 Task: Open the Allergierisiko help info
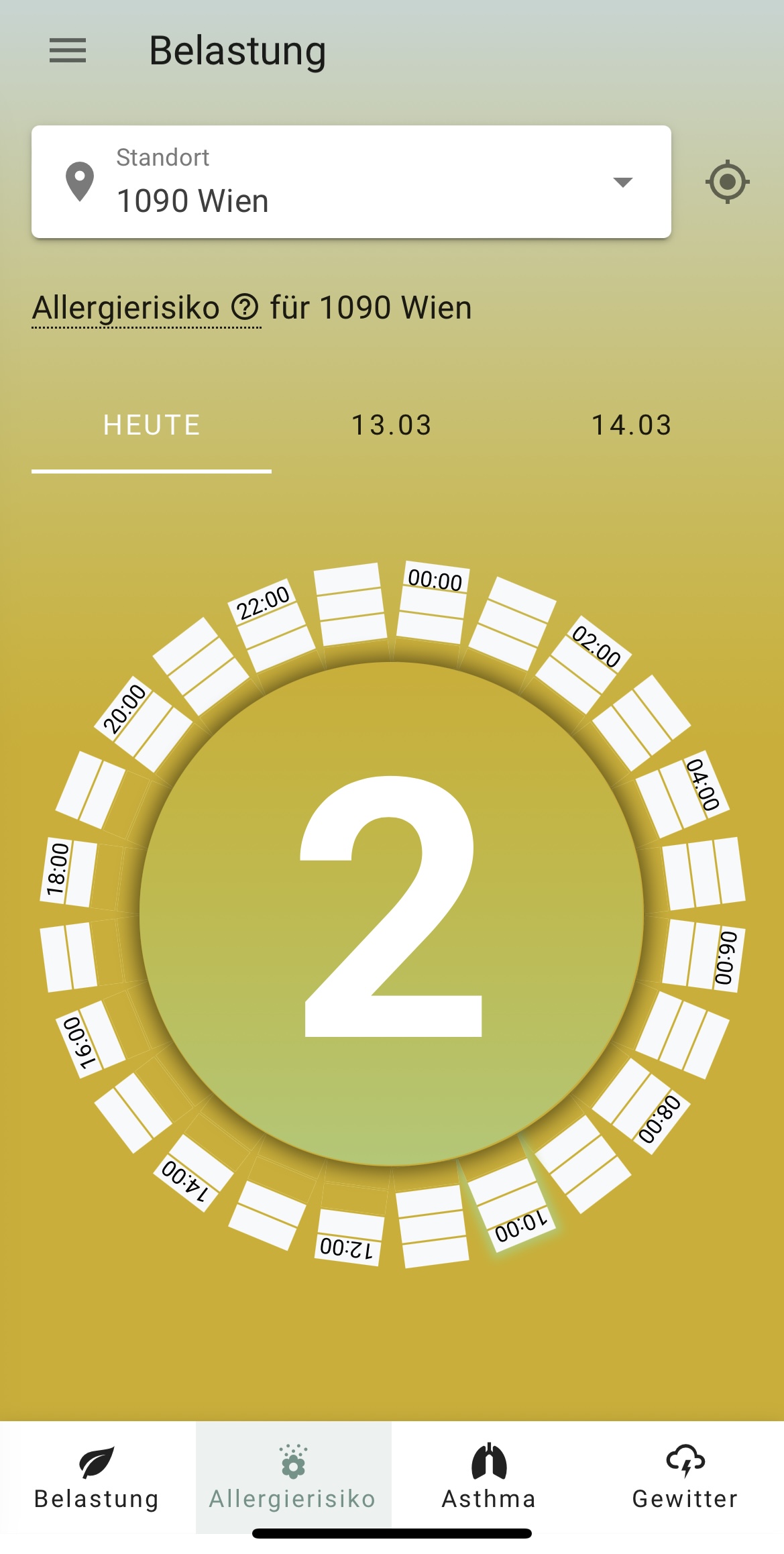[x=245, y=308]
